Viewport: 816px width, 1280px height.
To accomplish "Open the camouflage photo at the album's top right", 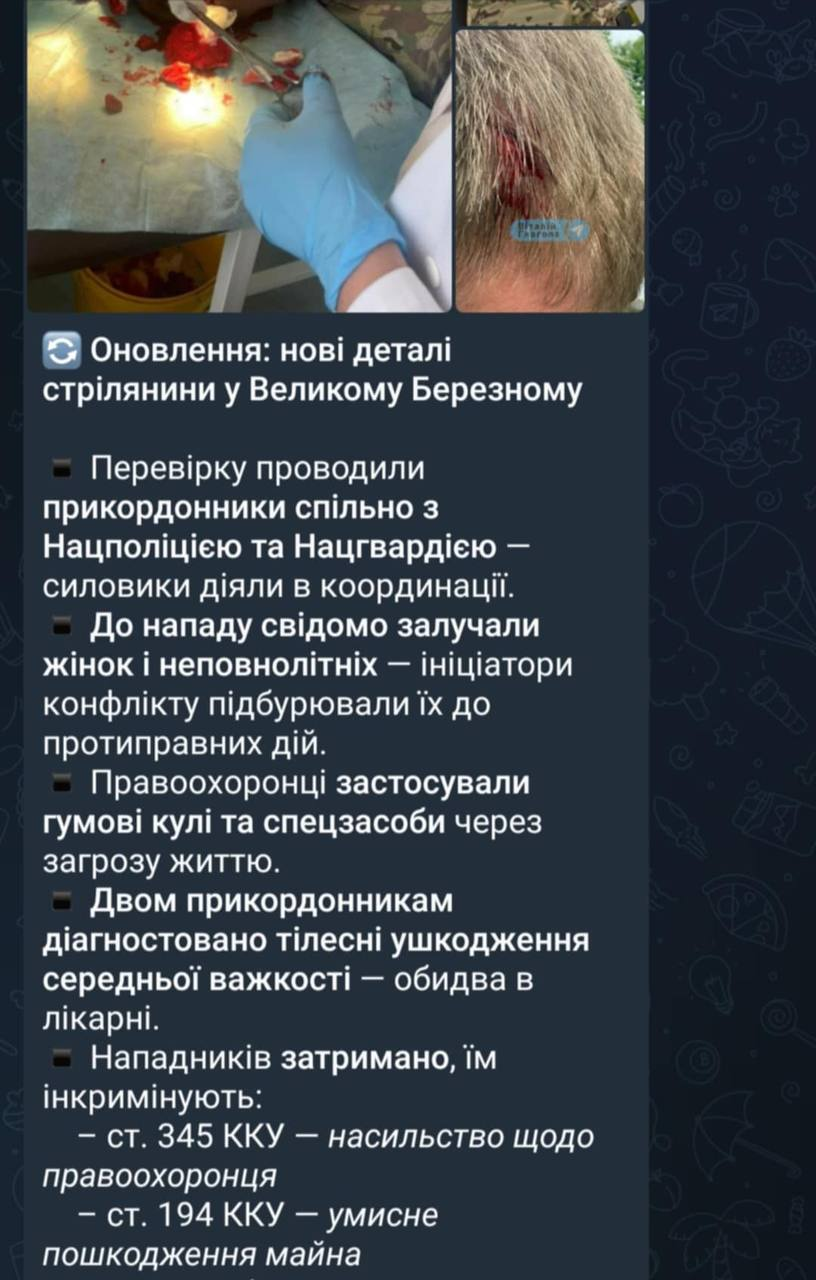I will tap(550, 11).
